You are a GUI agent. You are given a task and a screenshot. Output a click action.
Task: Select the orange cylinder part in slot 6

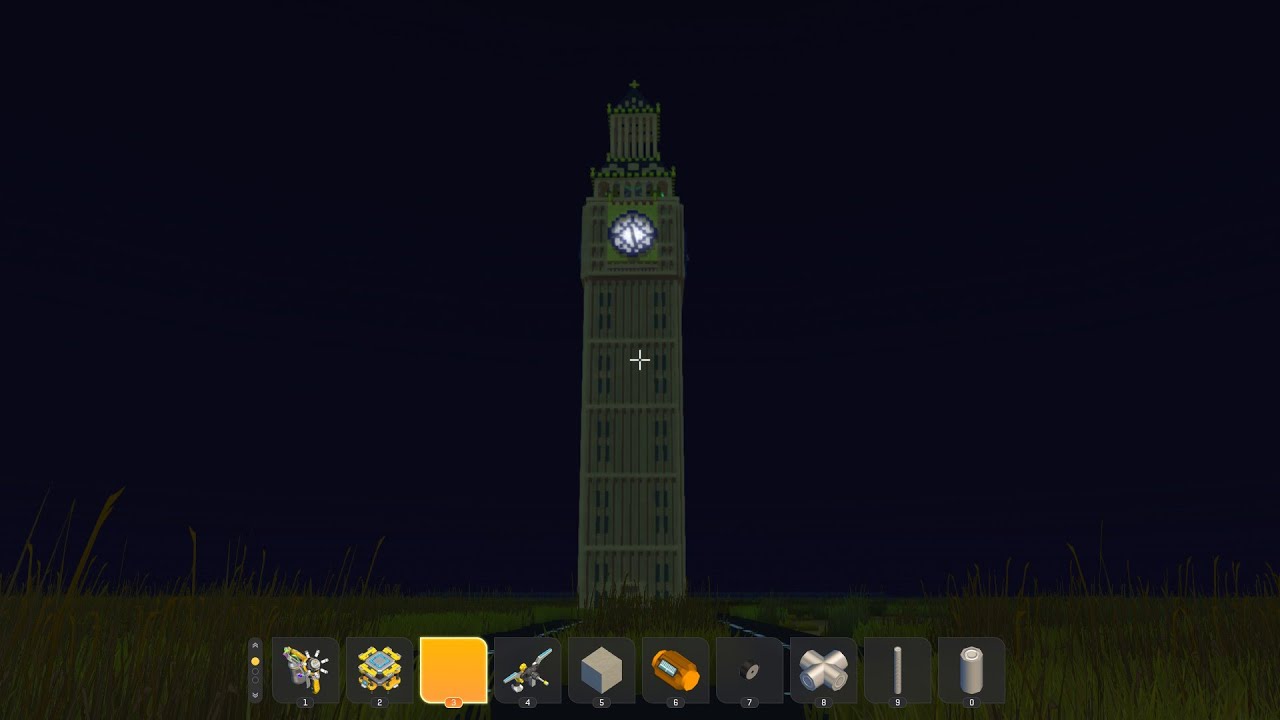click(x=675, y=670)
